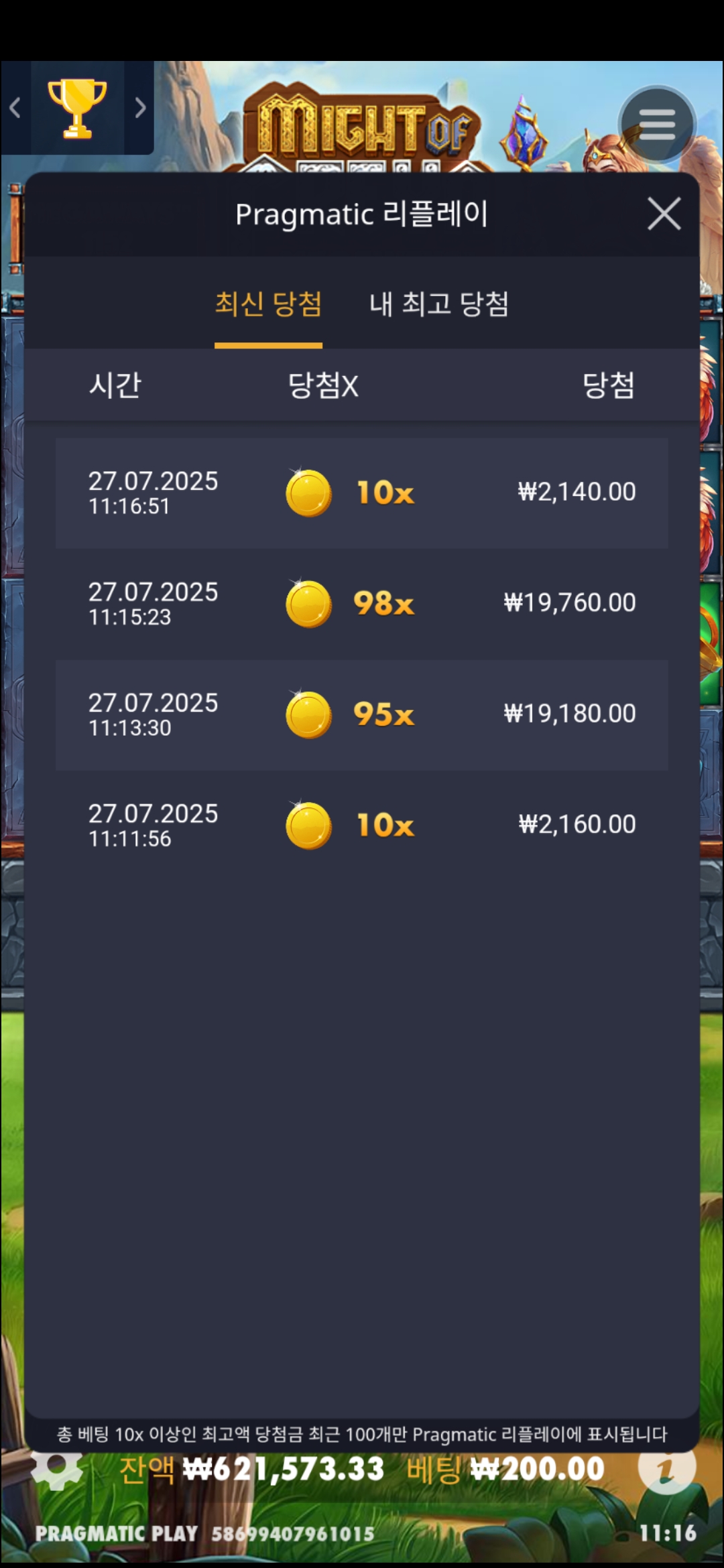Go to the previous promotion arrow
Viewport: 724px width, 1568px height.
point(15,108)
